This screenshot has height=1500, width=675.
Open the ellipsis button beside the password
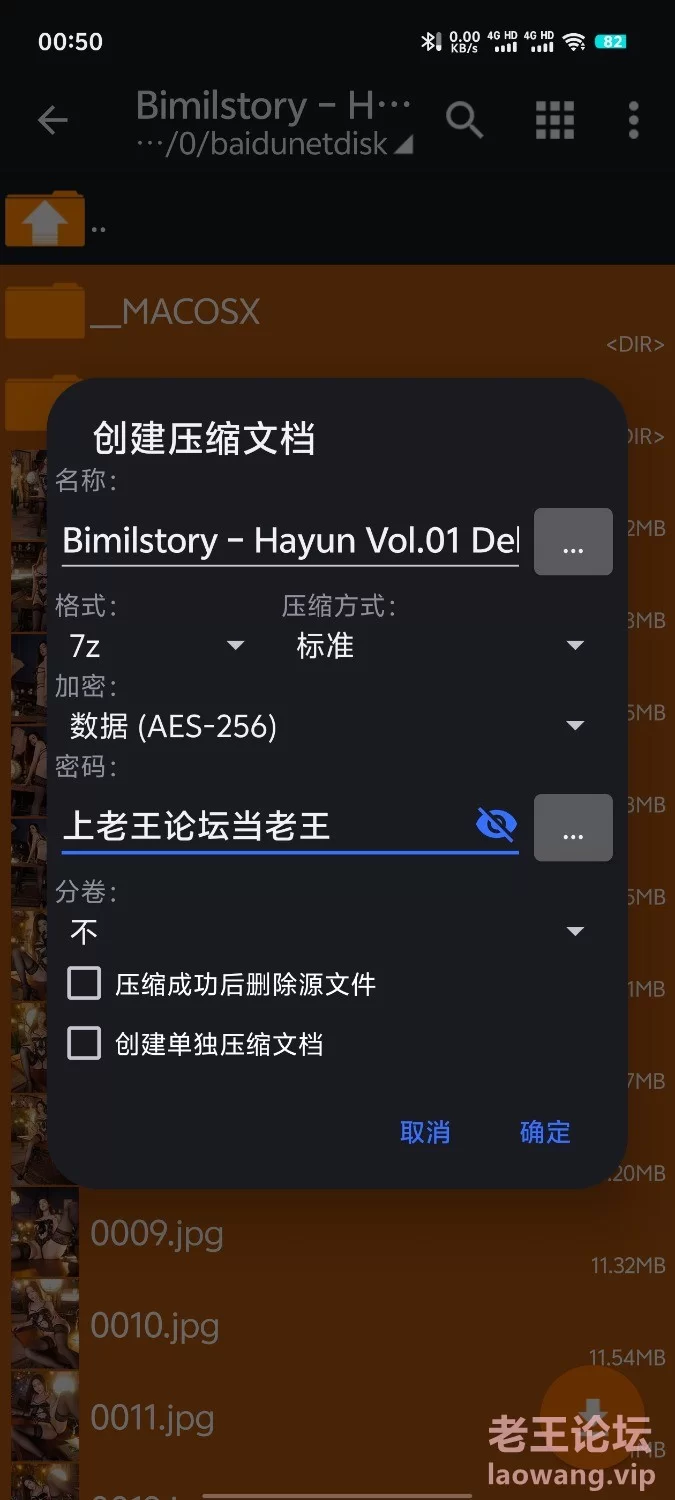573,828
